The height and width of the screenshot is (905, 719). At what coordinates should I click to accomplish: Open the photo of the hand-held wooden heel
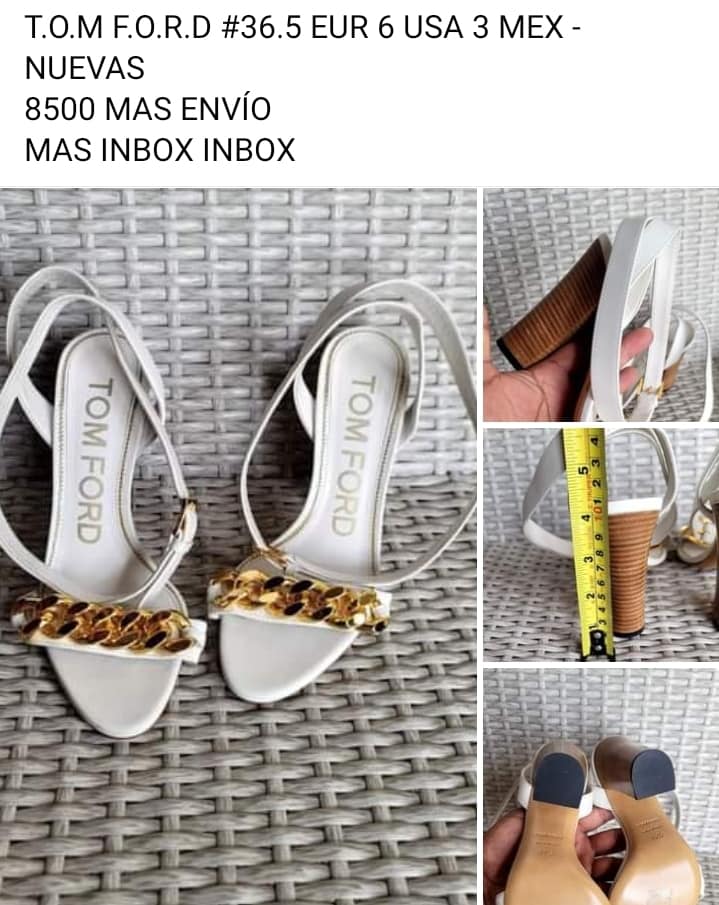pos(601,305)
